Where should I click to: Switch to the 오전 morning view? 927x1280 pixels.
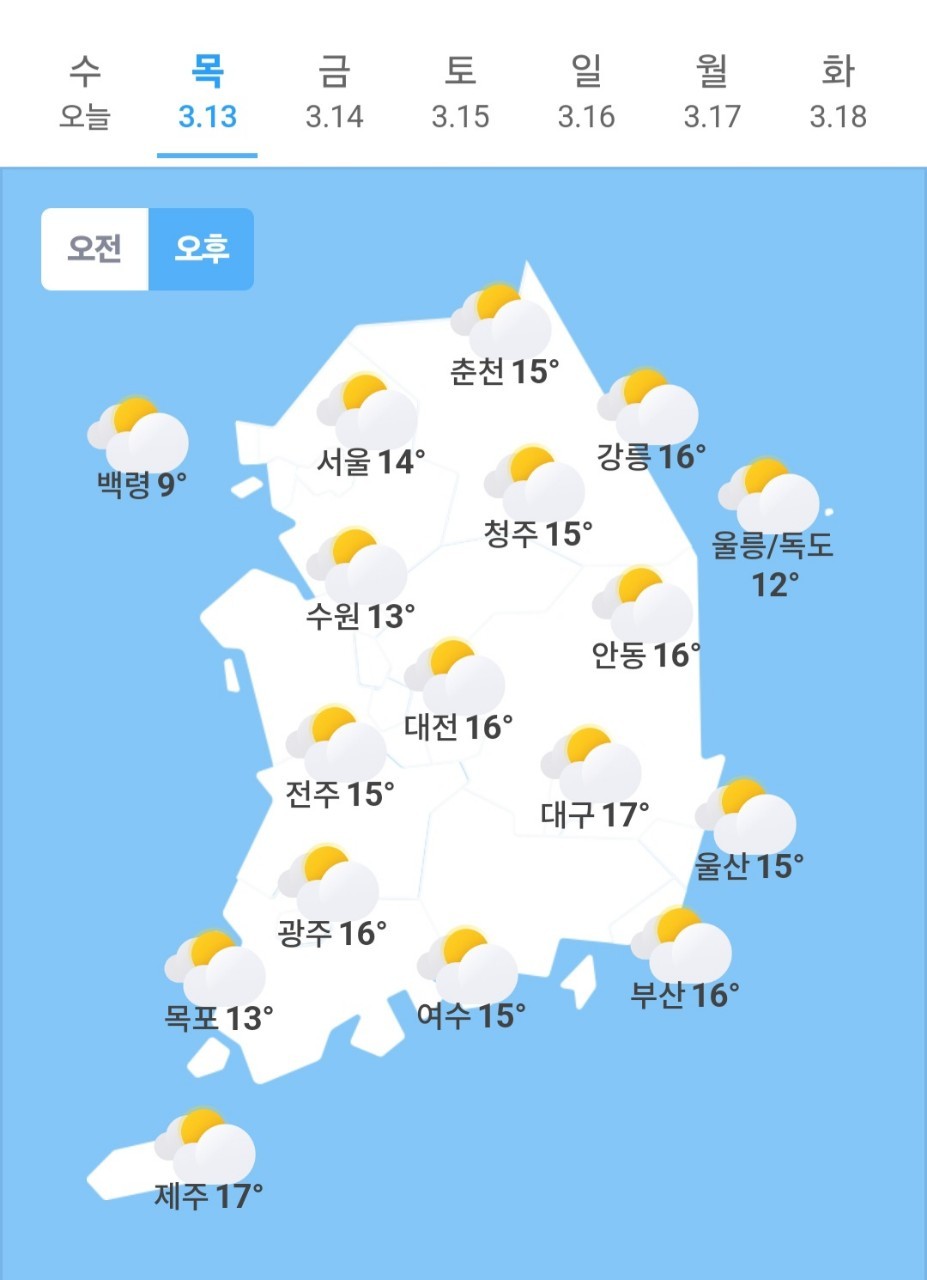(x=95, y=249)
